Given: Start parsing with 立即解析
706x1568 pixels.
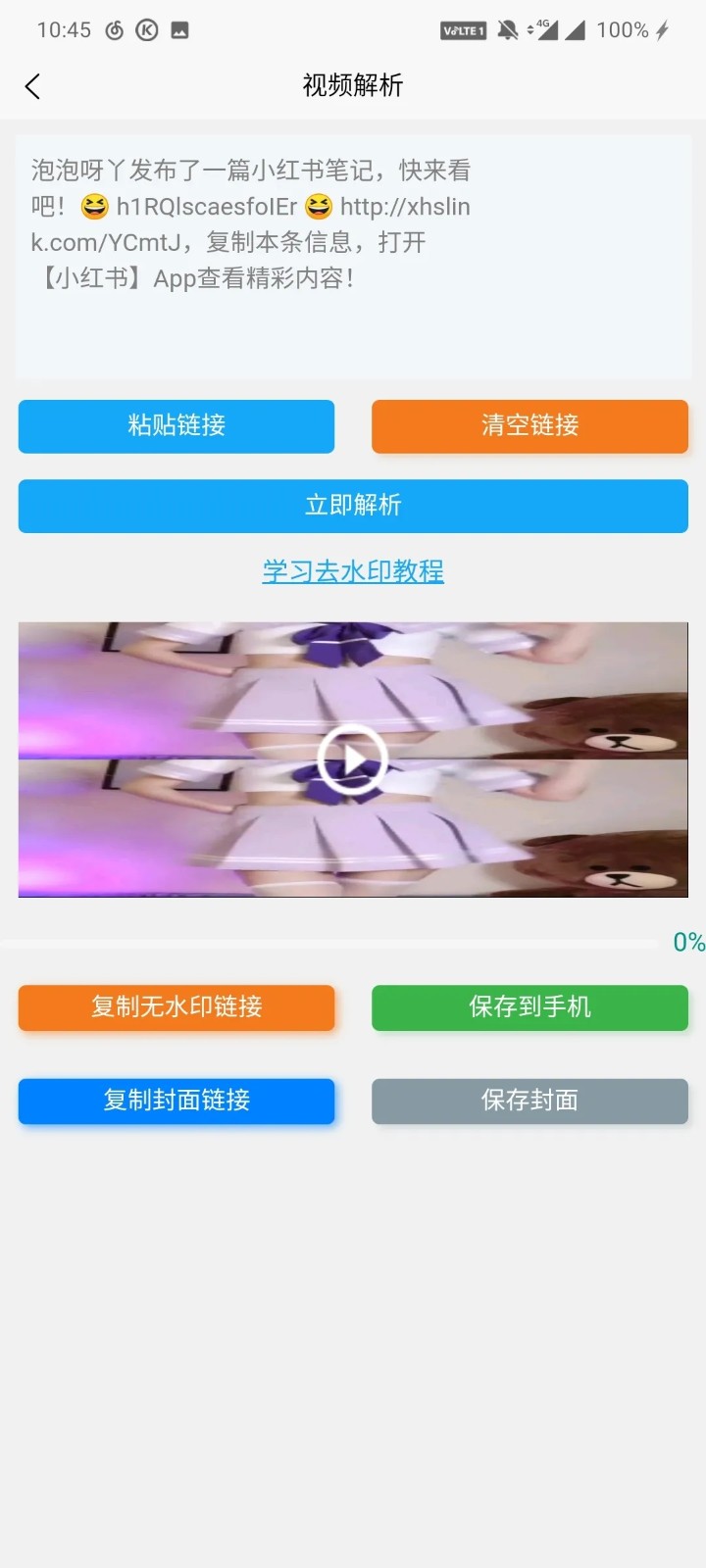Looking at the screenshot, I should 353,506.
